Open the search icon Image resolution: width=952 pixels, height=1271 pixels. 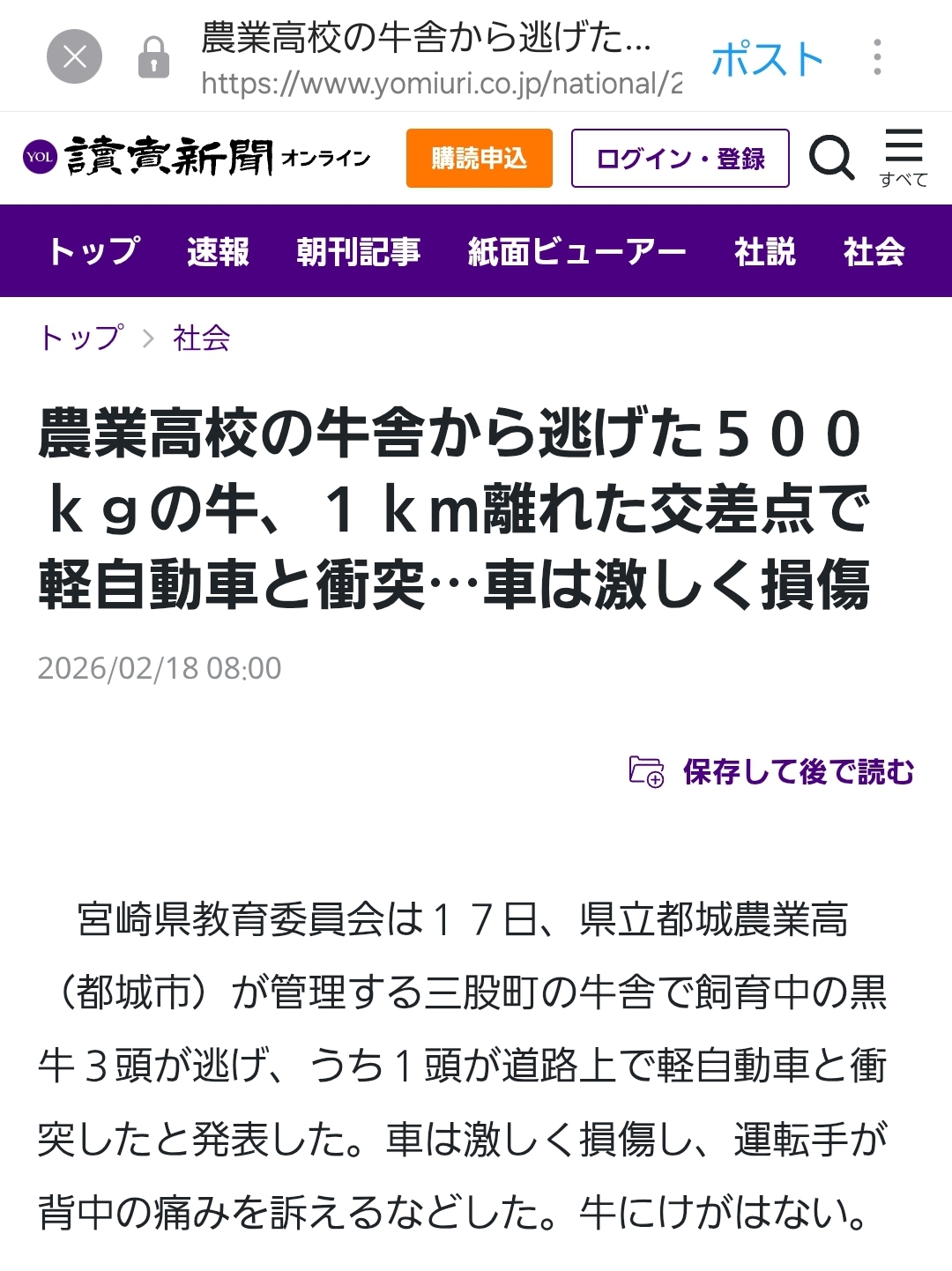click(x=830, y=159)
